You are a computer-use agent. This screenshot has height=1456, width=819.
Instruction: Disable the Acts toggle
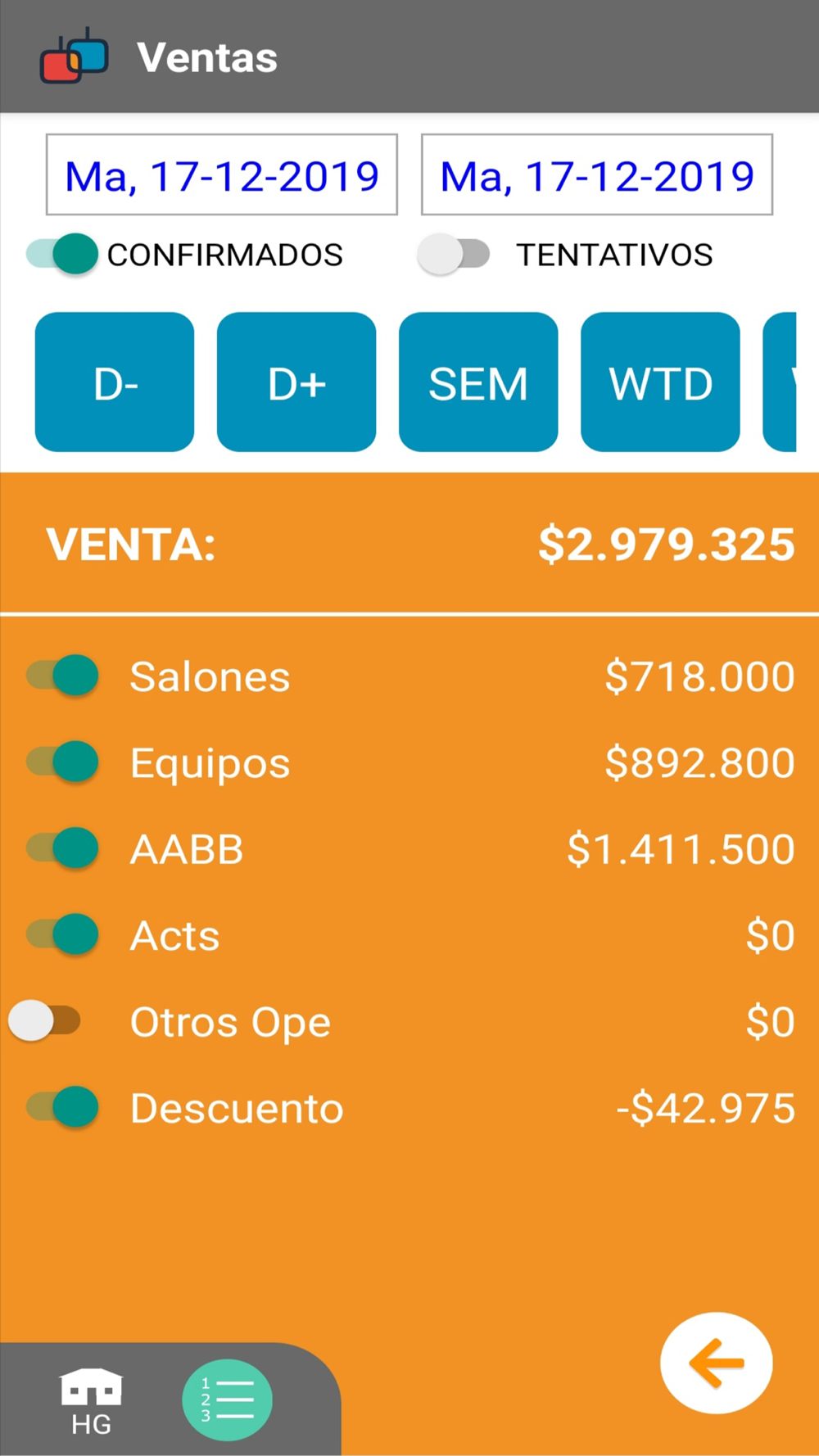[63, 934]
